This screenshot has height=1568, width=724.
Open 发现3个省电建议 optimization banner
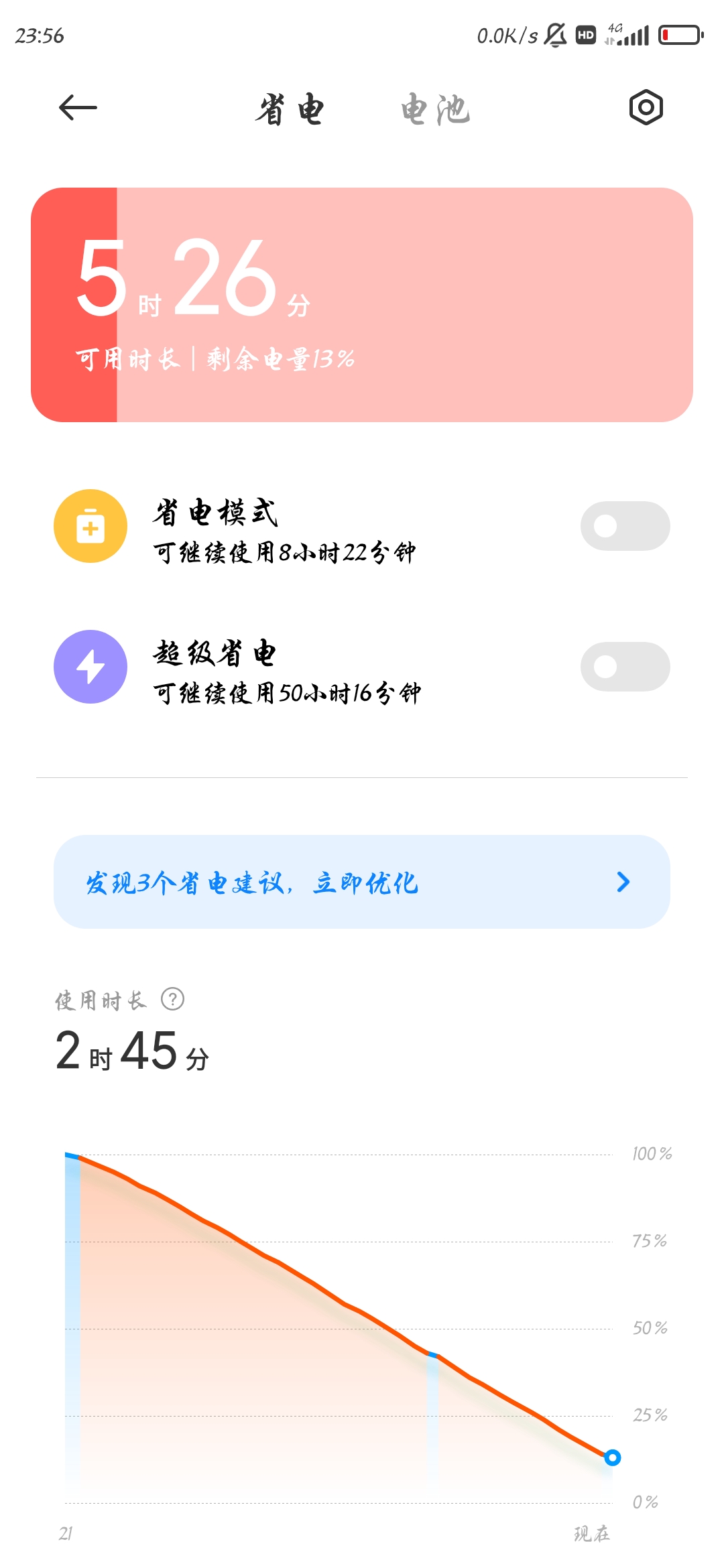pos(362,882)
